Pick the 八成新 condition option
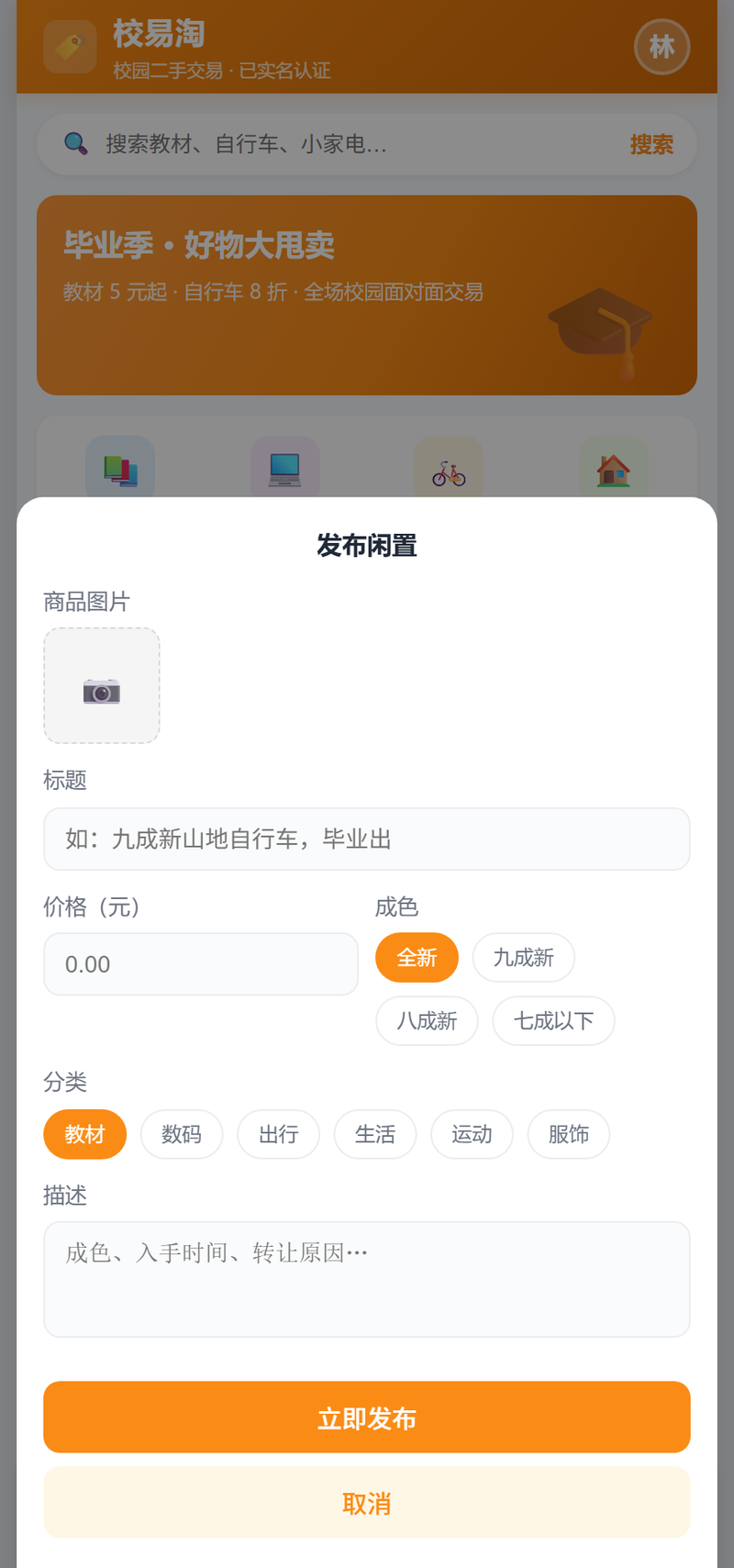 [x=427, y=1020]
